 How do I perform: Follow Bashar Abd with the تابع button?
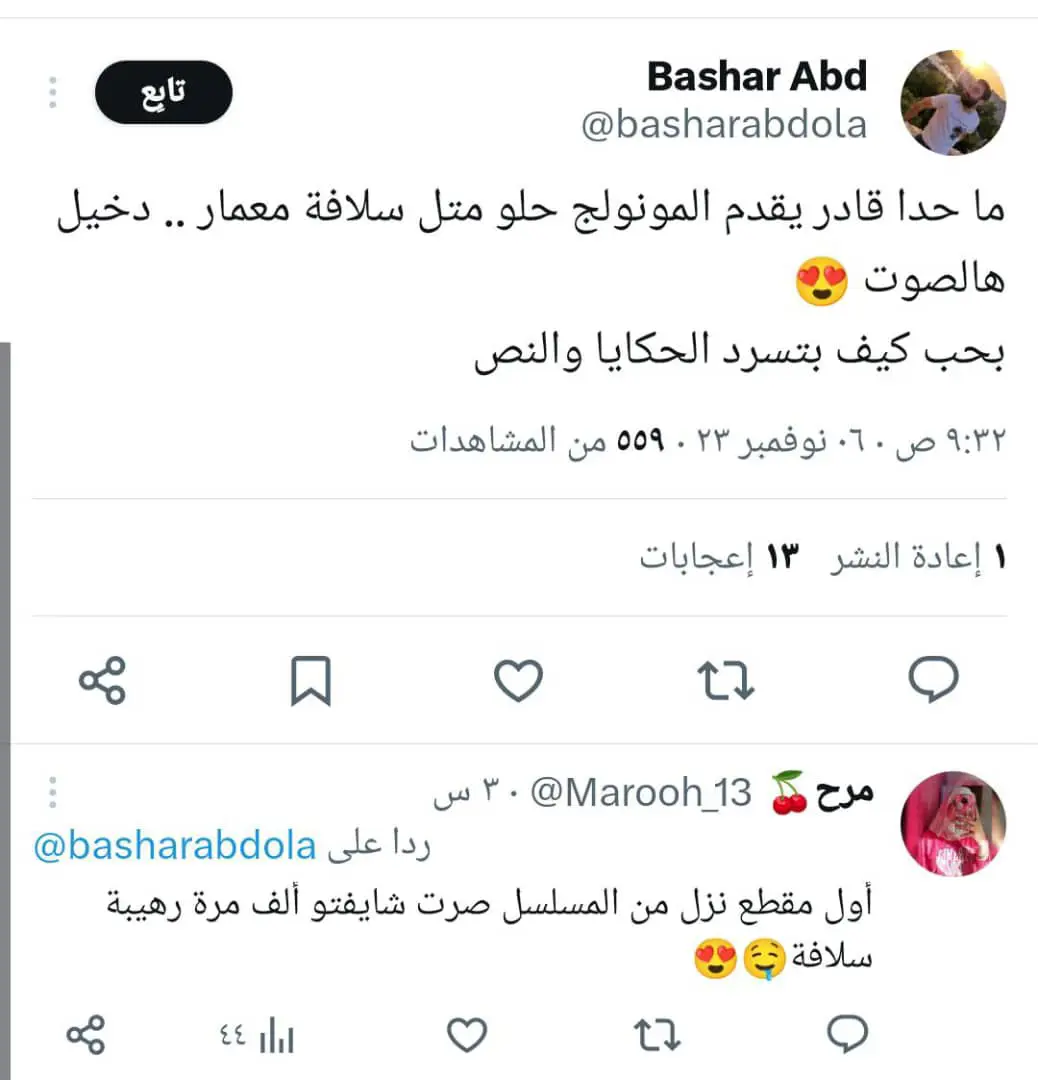tap(163, 93)
